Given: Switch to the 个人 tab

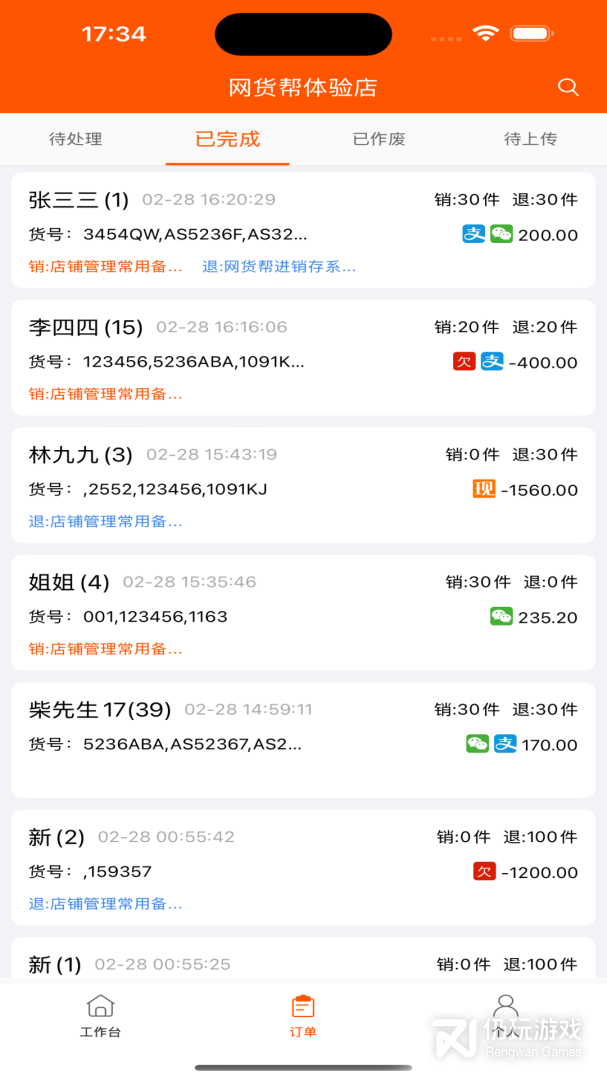Looking at the screenshot, I should pyautogui.click(x=506, y=1016).
